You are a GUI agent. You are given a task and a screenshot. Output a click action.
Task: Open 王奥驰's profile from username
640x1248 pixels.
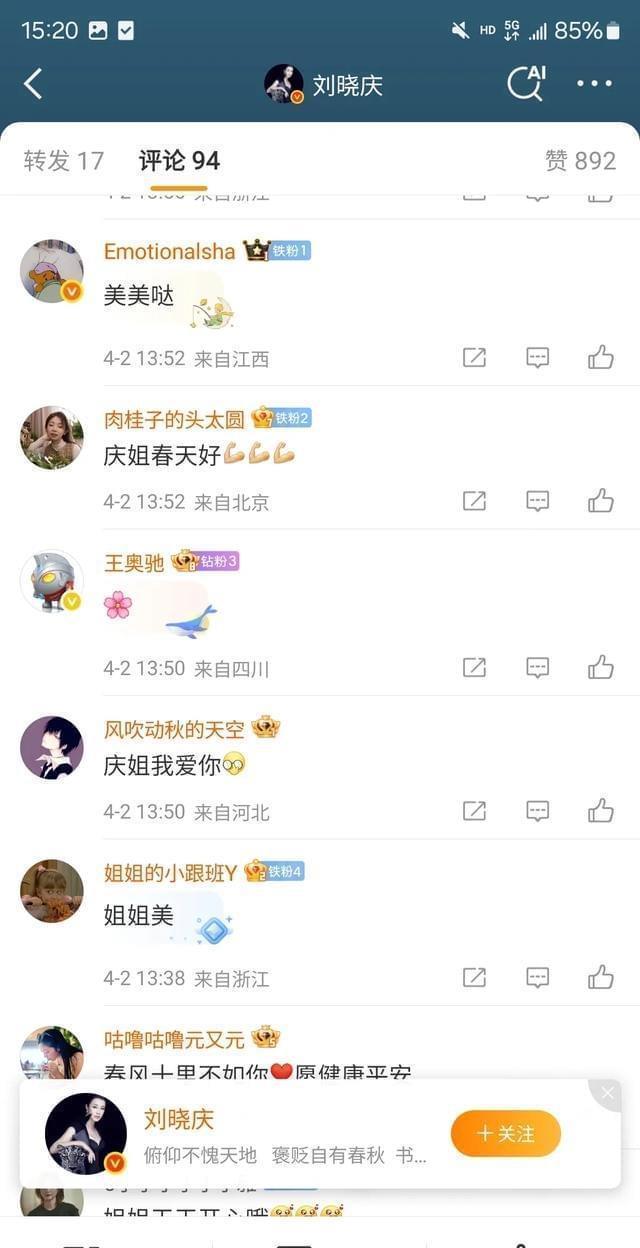[134, 563]
